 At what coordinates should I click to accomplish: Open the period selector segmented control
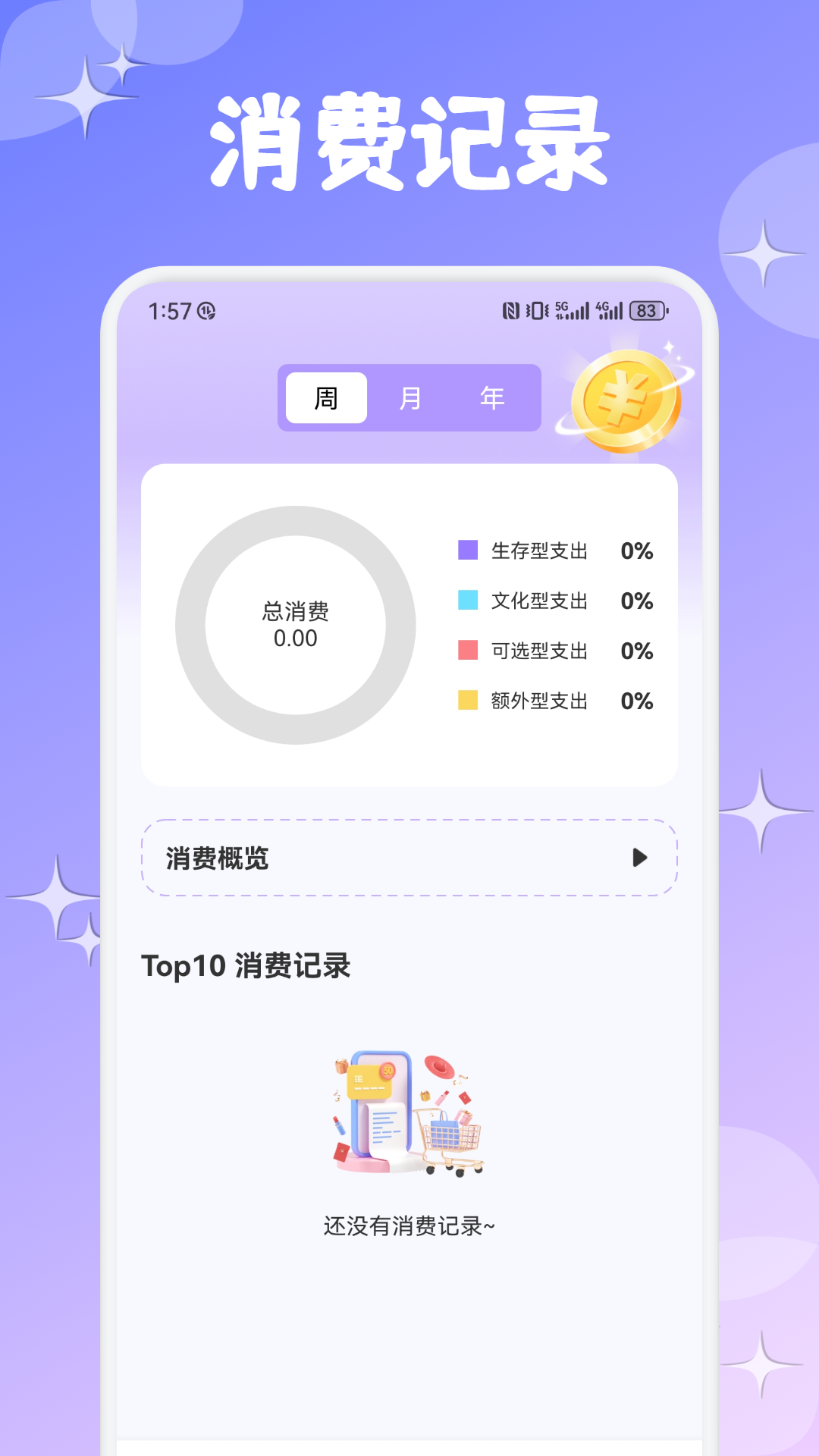click(408, 397)
